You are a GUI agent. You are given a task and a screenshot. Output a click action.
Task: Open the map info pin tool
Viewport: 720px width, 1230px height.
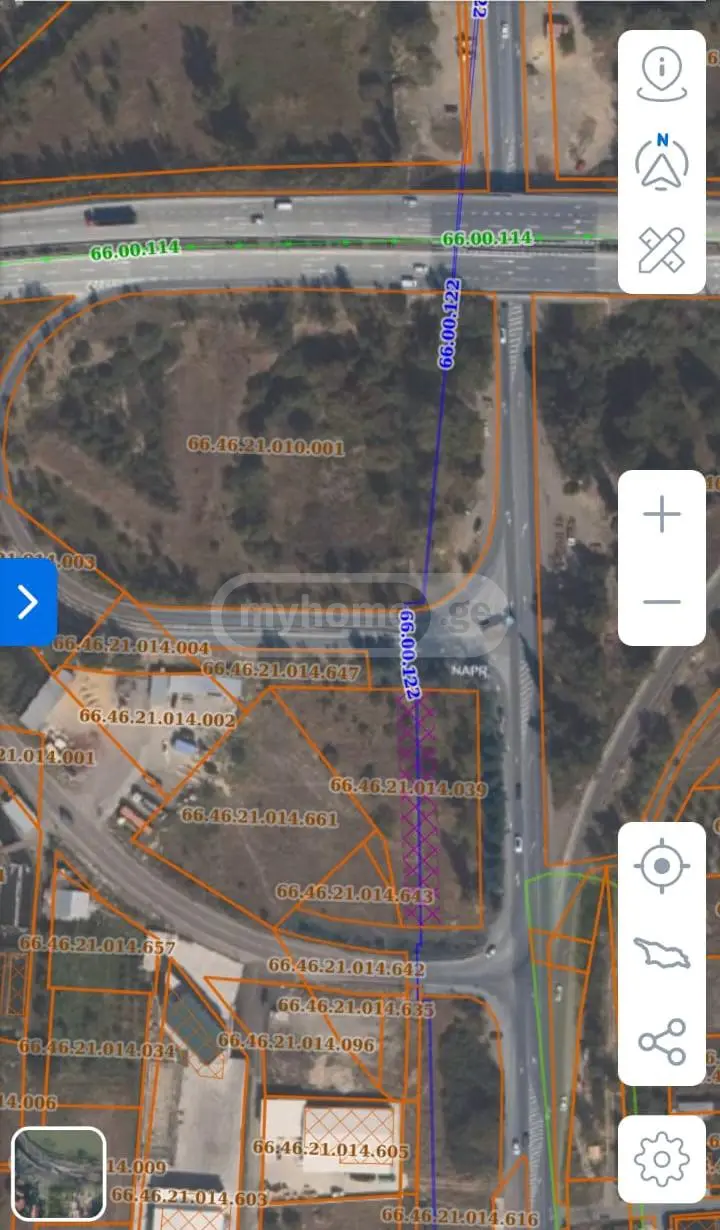[661, 75]
